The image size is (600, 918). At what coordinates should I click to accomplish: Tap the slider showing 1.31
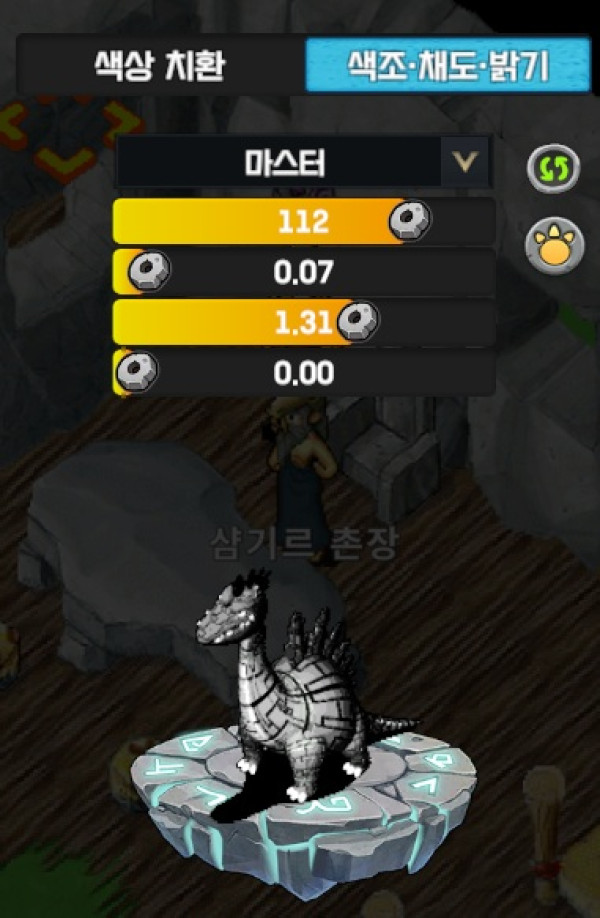[x=304, y=323]
